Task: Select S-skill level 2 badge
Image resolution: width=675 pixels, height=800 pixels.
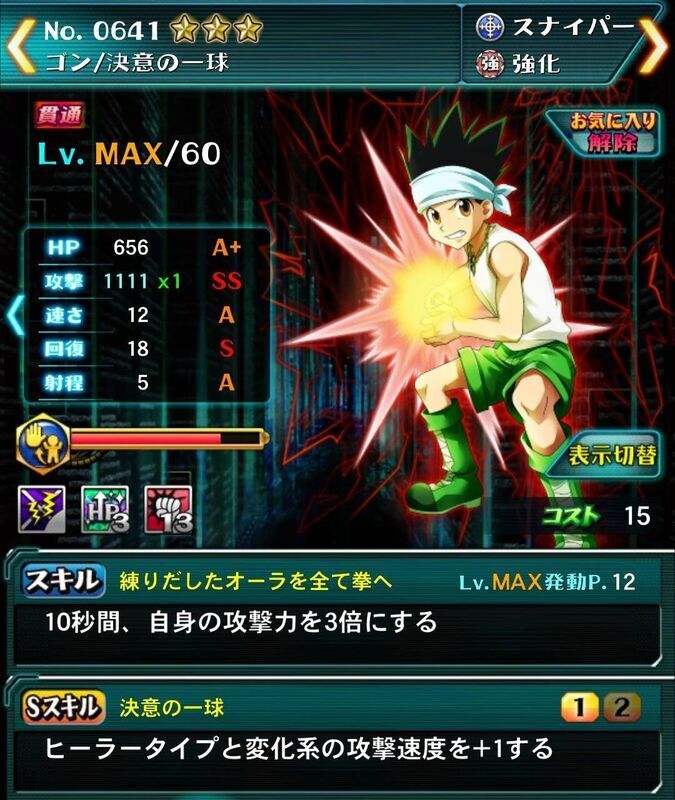Action: coord(620,708)
